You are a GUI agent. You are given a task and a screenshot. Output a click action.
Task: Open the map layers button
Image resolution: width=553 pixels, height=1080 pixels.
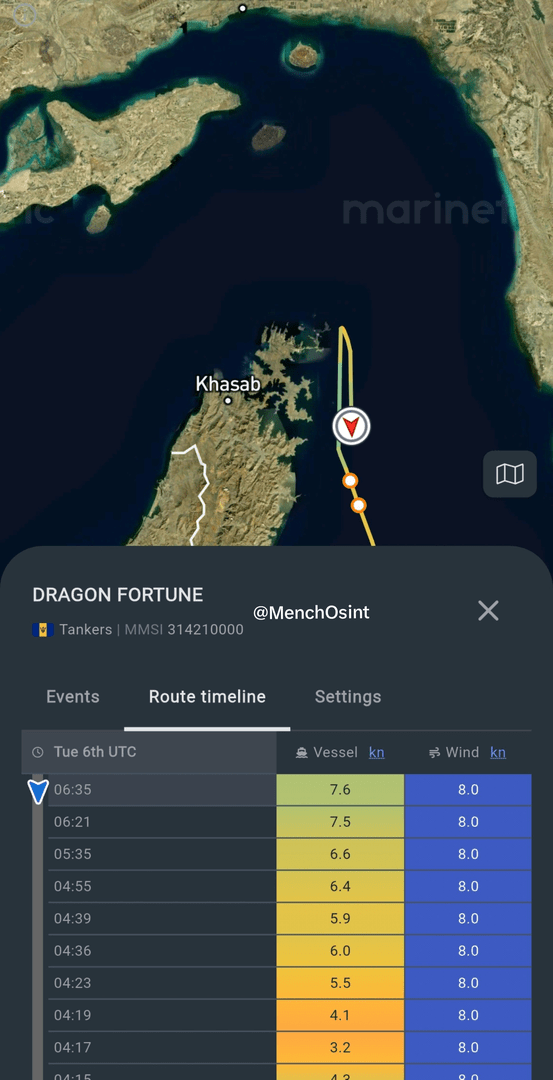tap(510, 474)
